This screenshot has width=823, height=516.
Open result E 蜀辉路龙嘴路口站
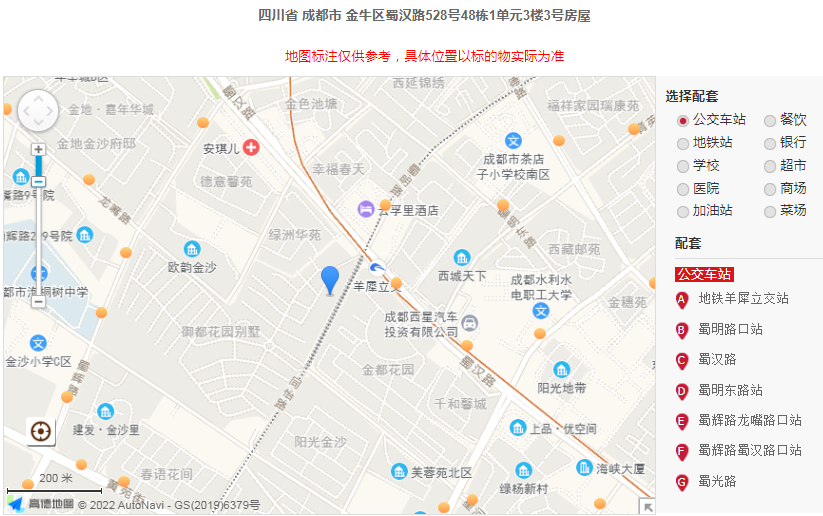[750, 421]
